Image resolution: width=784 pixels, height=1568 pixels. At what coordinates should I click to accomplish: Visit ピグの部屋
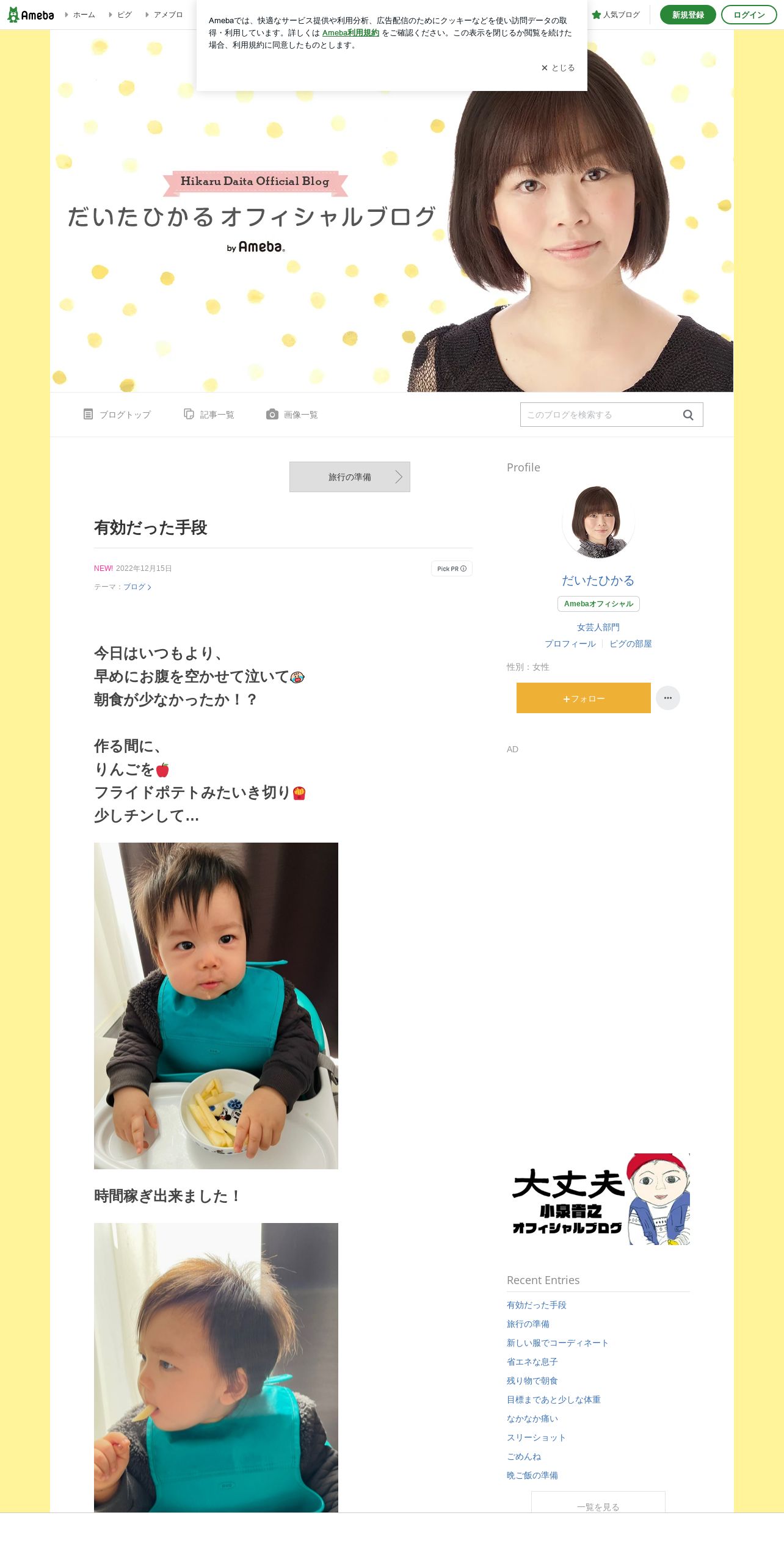(x=631, y=644)
